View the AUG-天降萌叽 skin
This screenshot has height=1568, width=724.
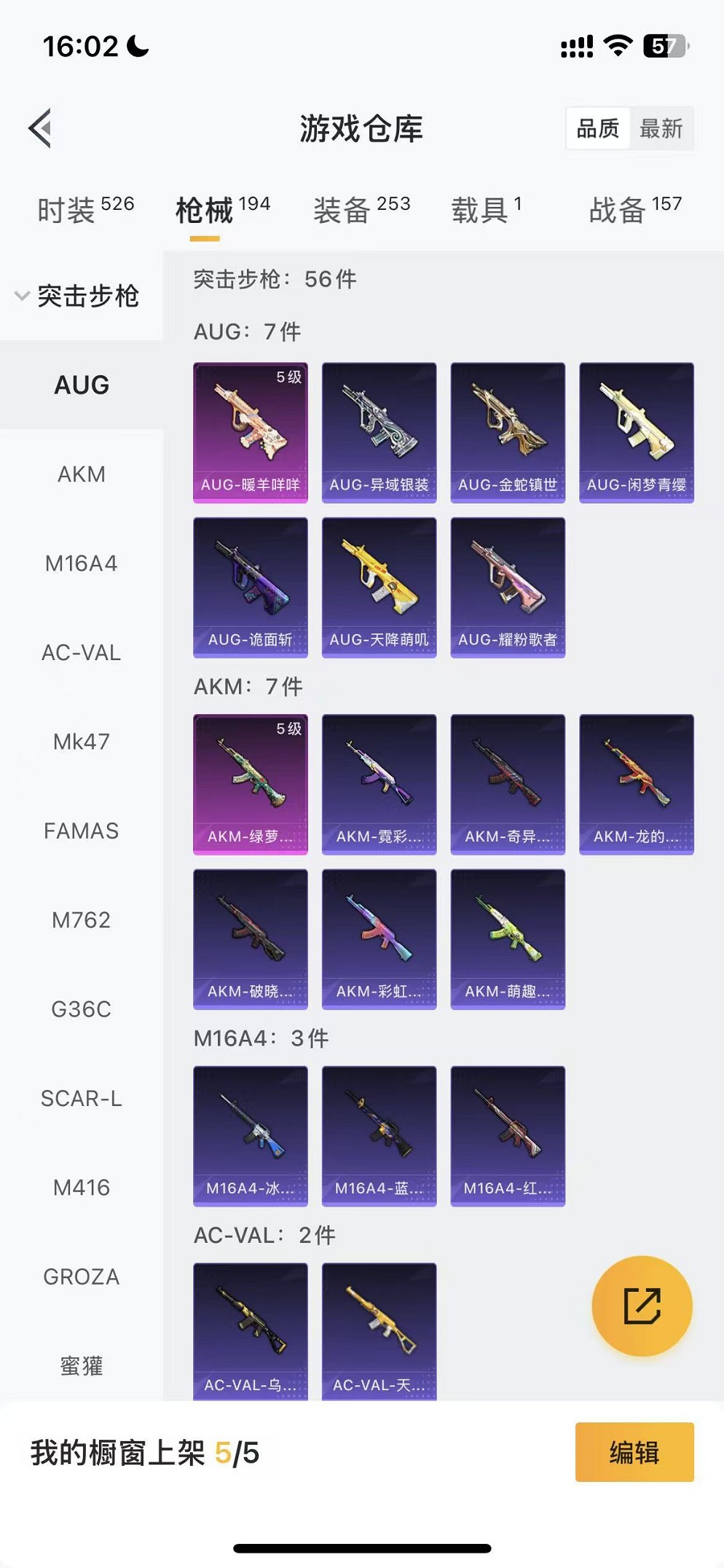coord(379,587)
